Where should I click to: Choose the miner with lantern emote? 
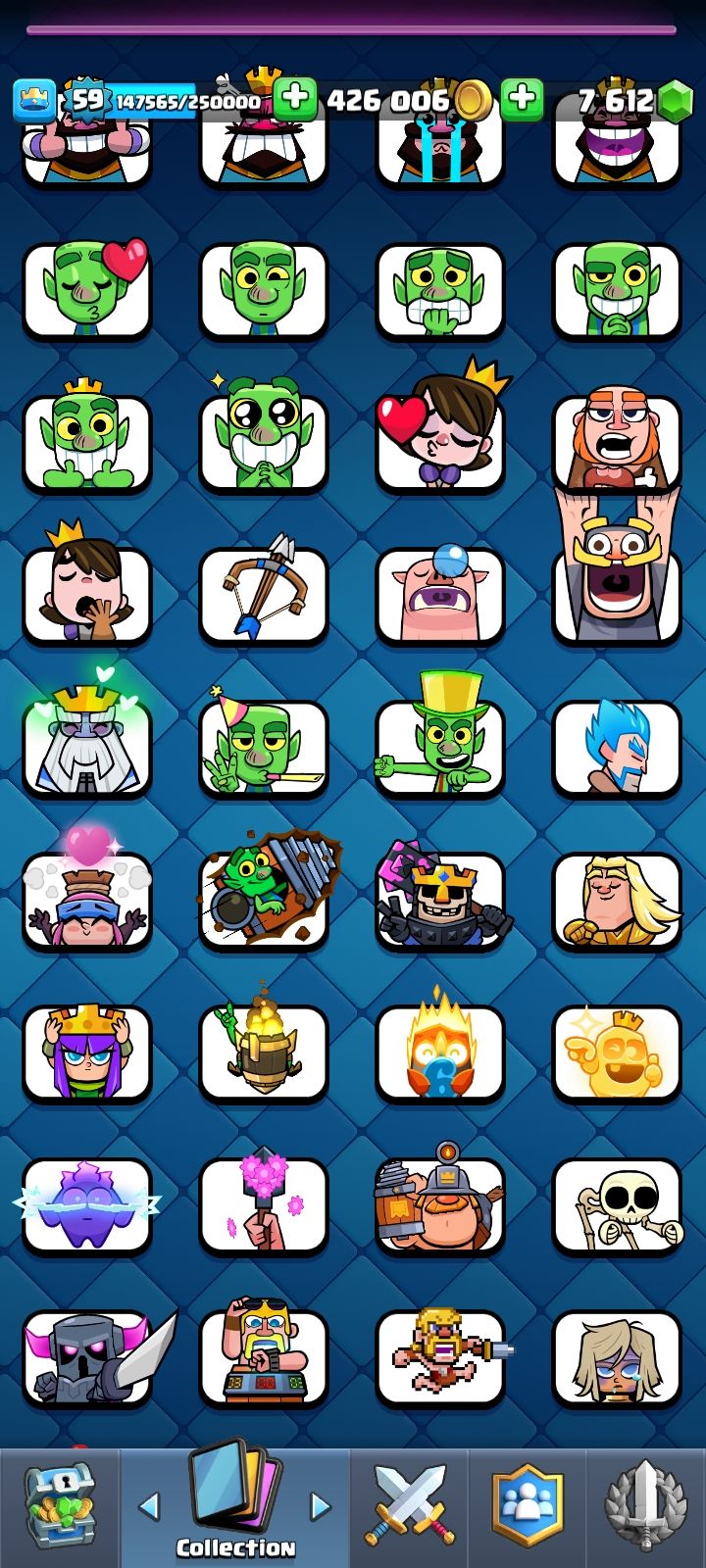point(440,1205)
